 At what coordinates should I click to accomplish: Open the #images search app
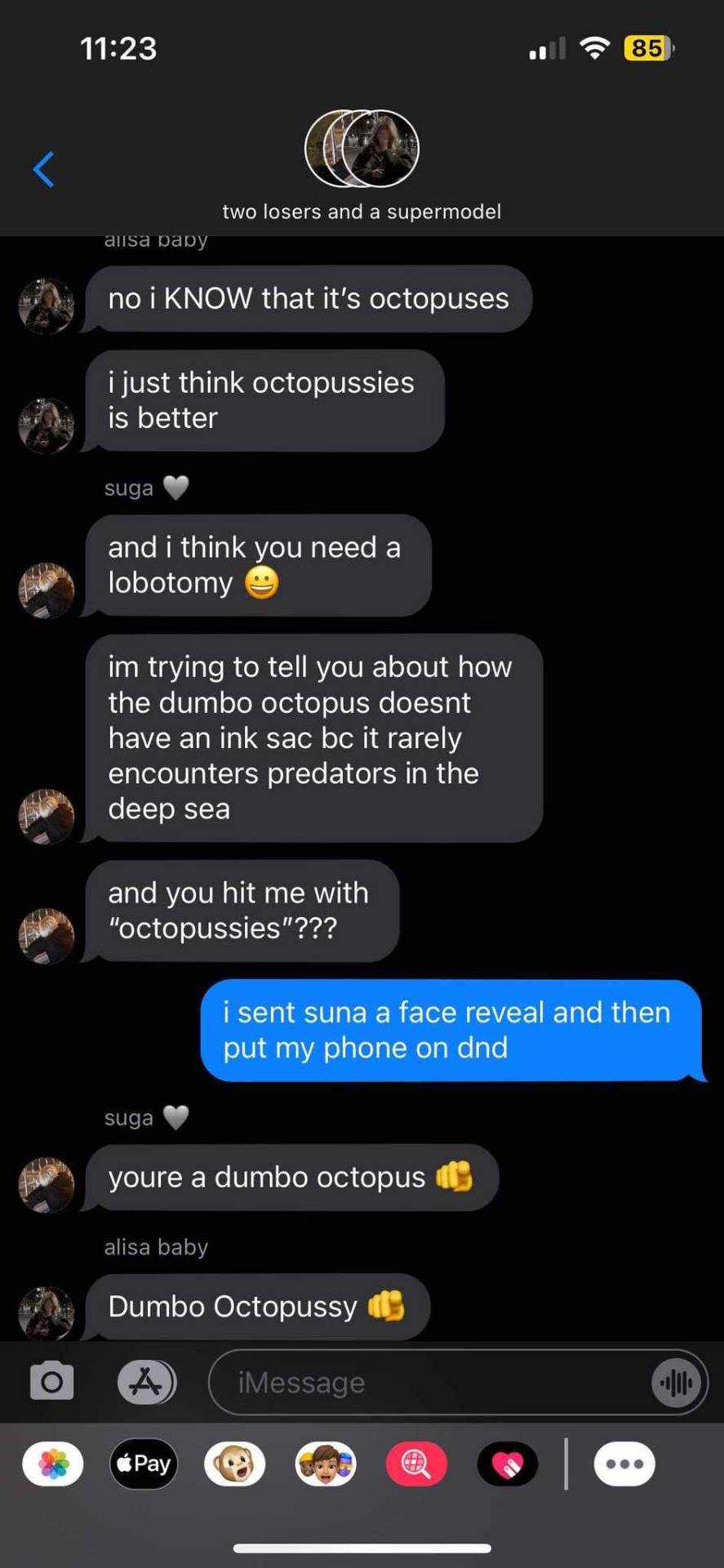[416, 1464]
